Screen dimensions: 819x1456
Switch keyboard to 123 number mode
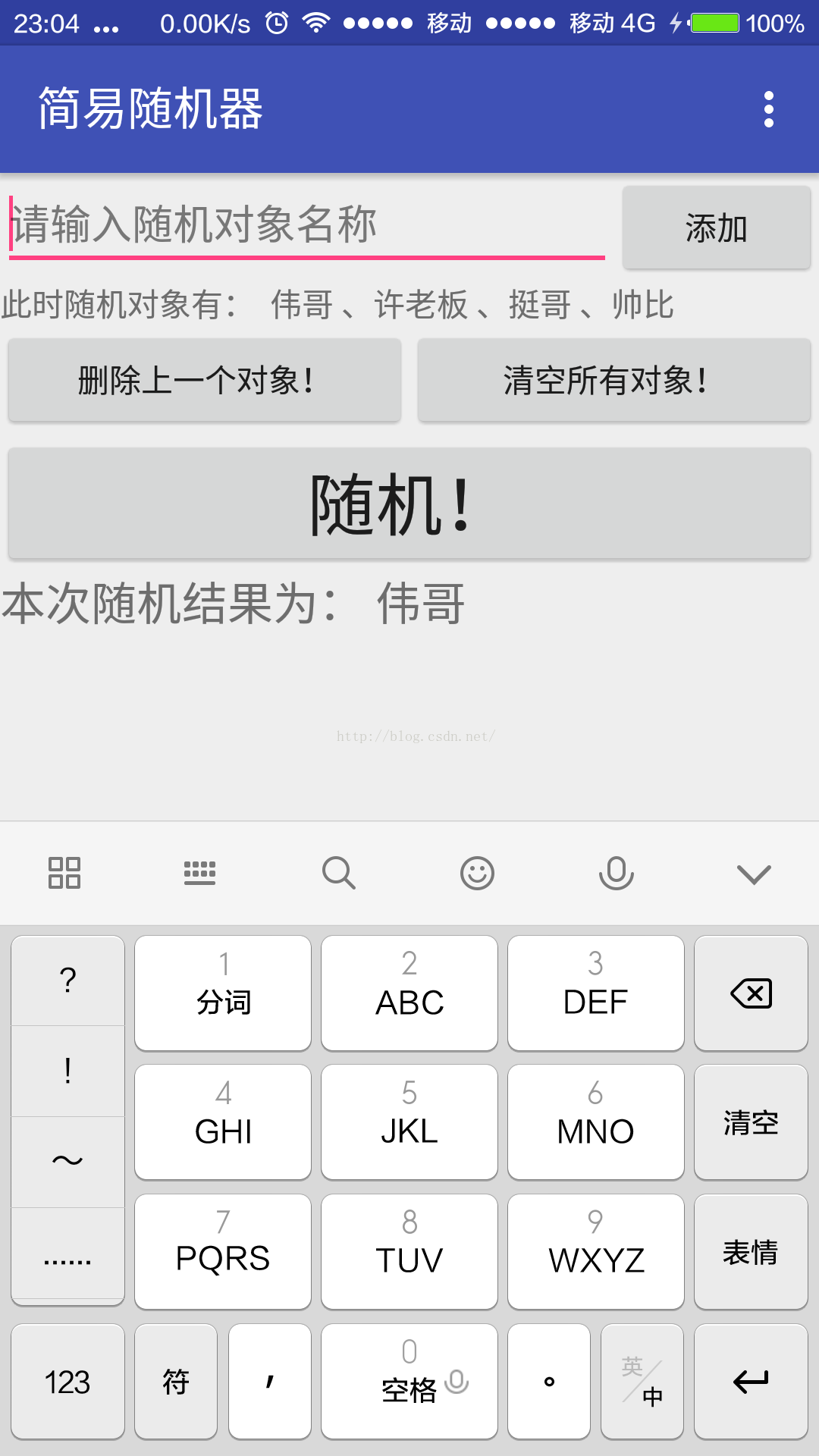67,1382
